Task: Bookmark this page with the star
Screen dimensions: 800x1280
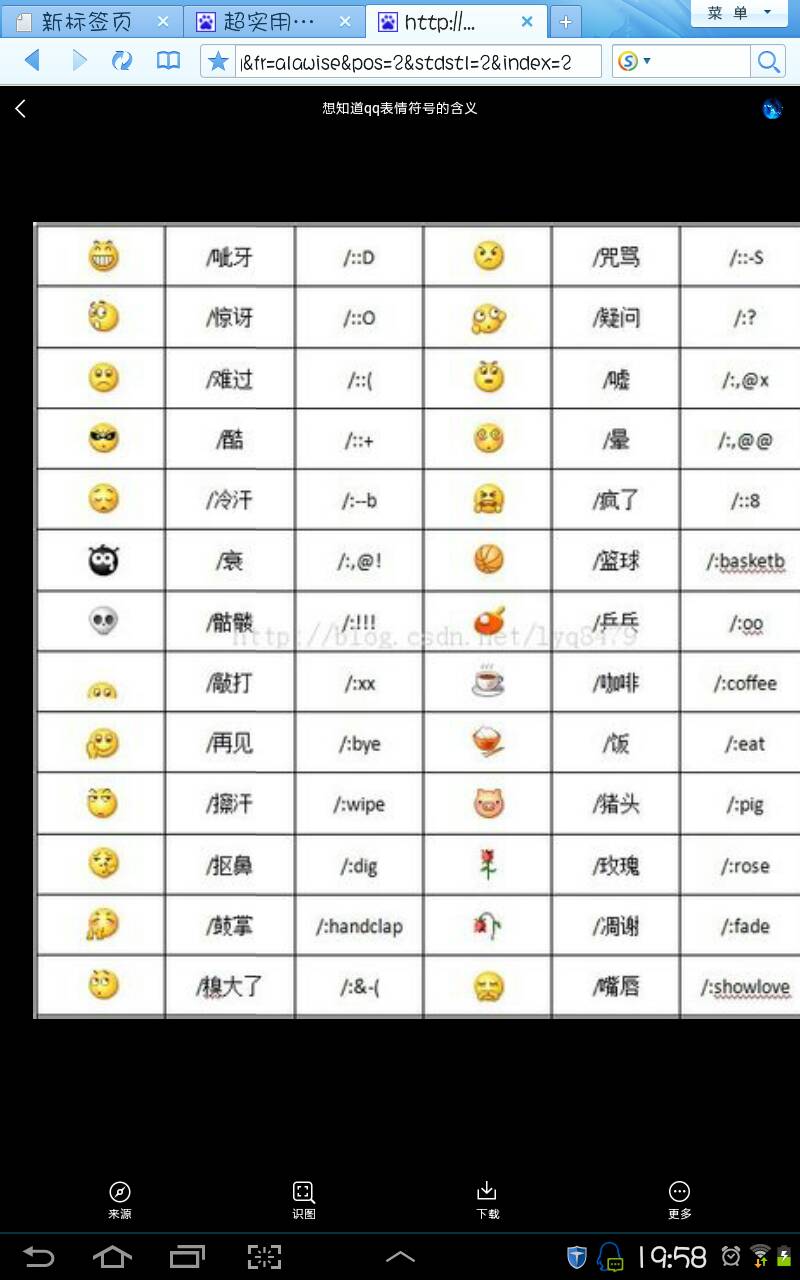Action: (218, 62)
